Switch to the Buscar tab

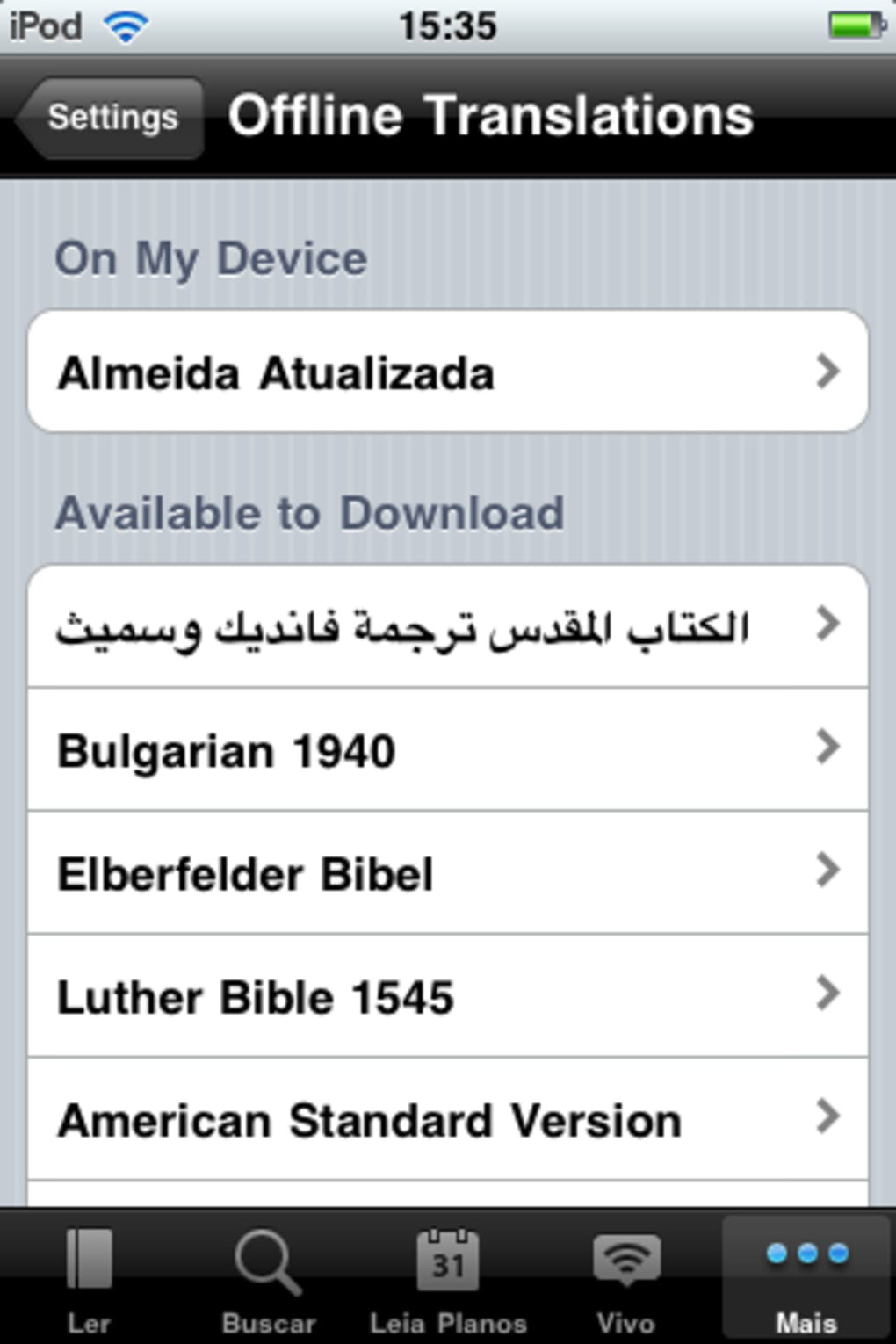point(268,1279)
